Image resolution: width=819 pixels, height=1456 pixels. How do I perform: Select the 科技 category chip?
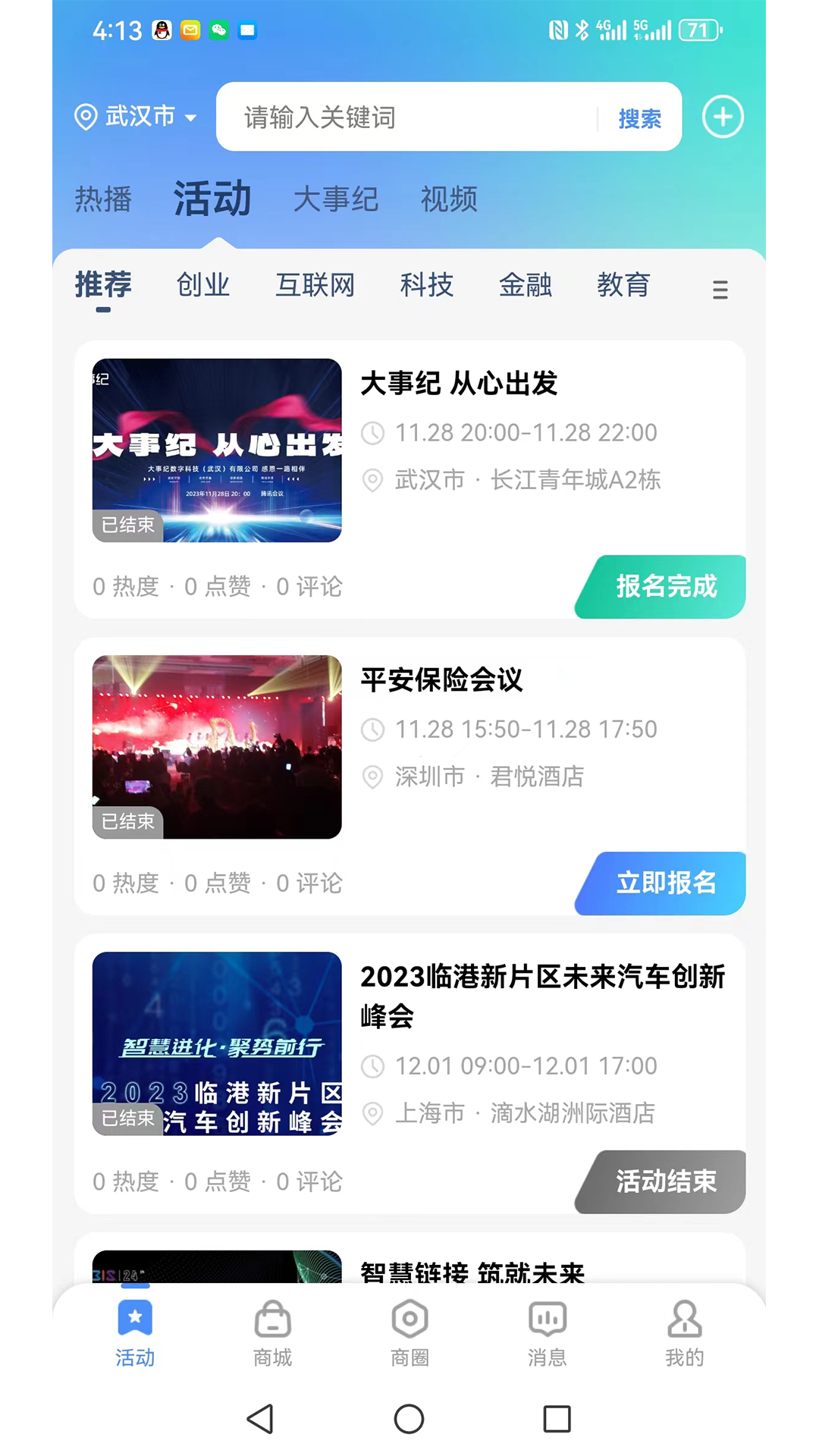click(x=426, y=286)
